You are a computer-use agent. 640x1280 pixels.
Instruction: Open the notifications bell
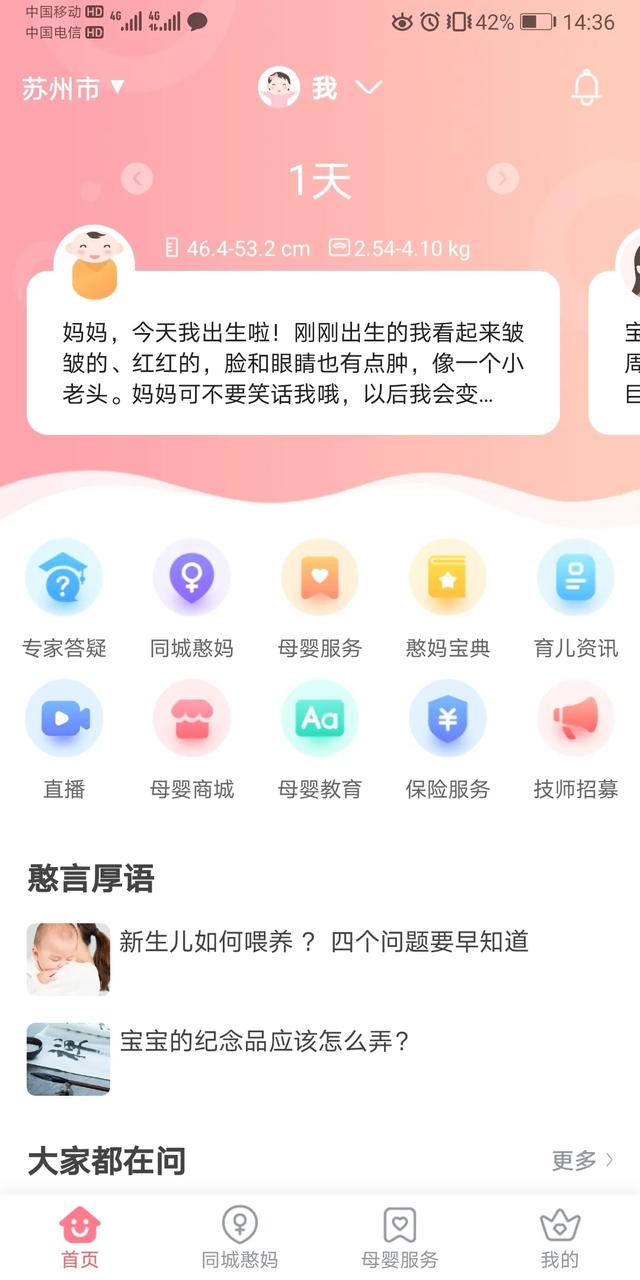[587, 88]
